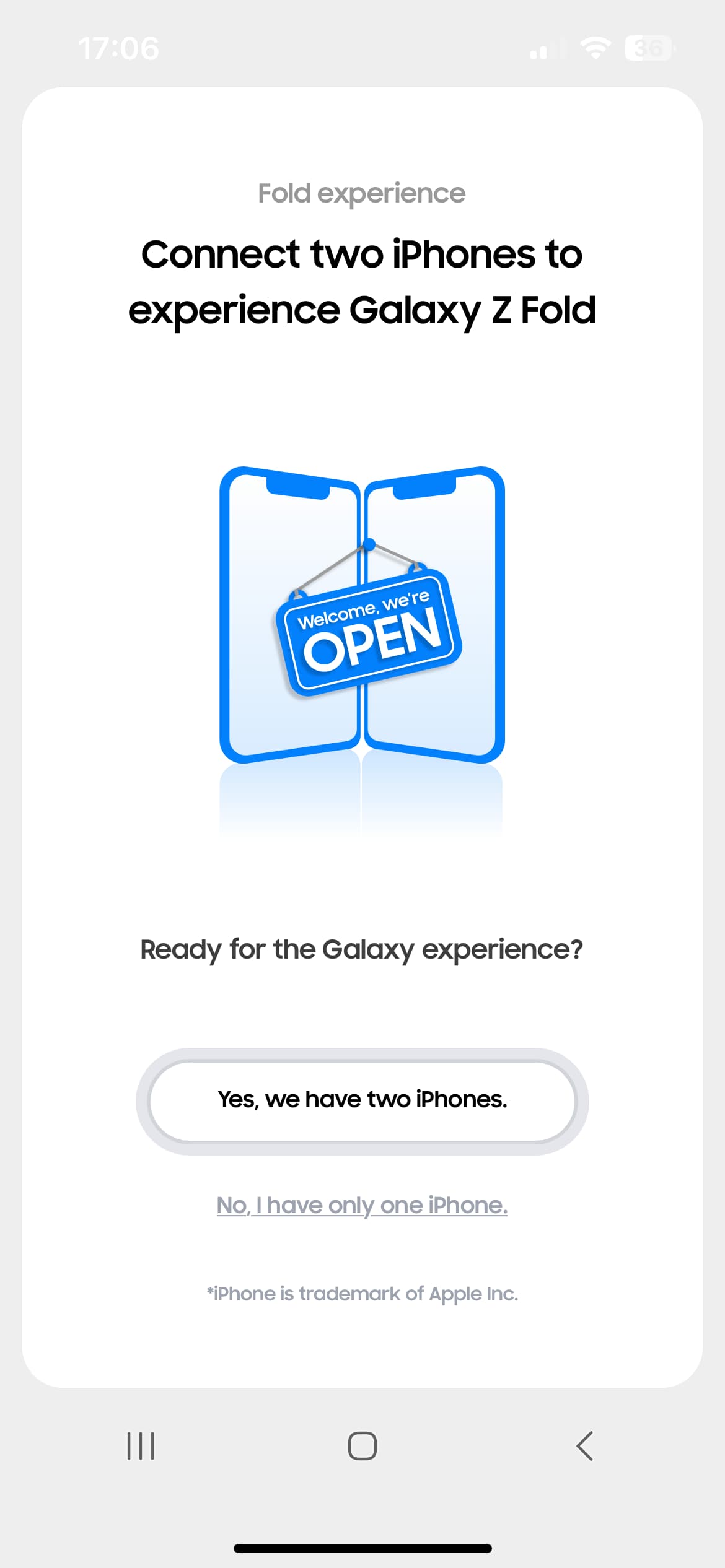Select 'No, I have only one iPhone.' link
Image resolution: width=725 pixels, height=1568 pixels.
(362, 1205)
